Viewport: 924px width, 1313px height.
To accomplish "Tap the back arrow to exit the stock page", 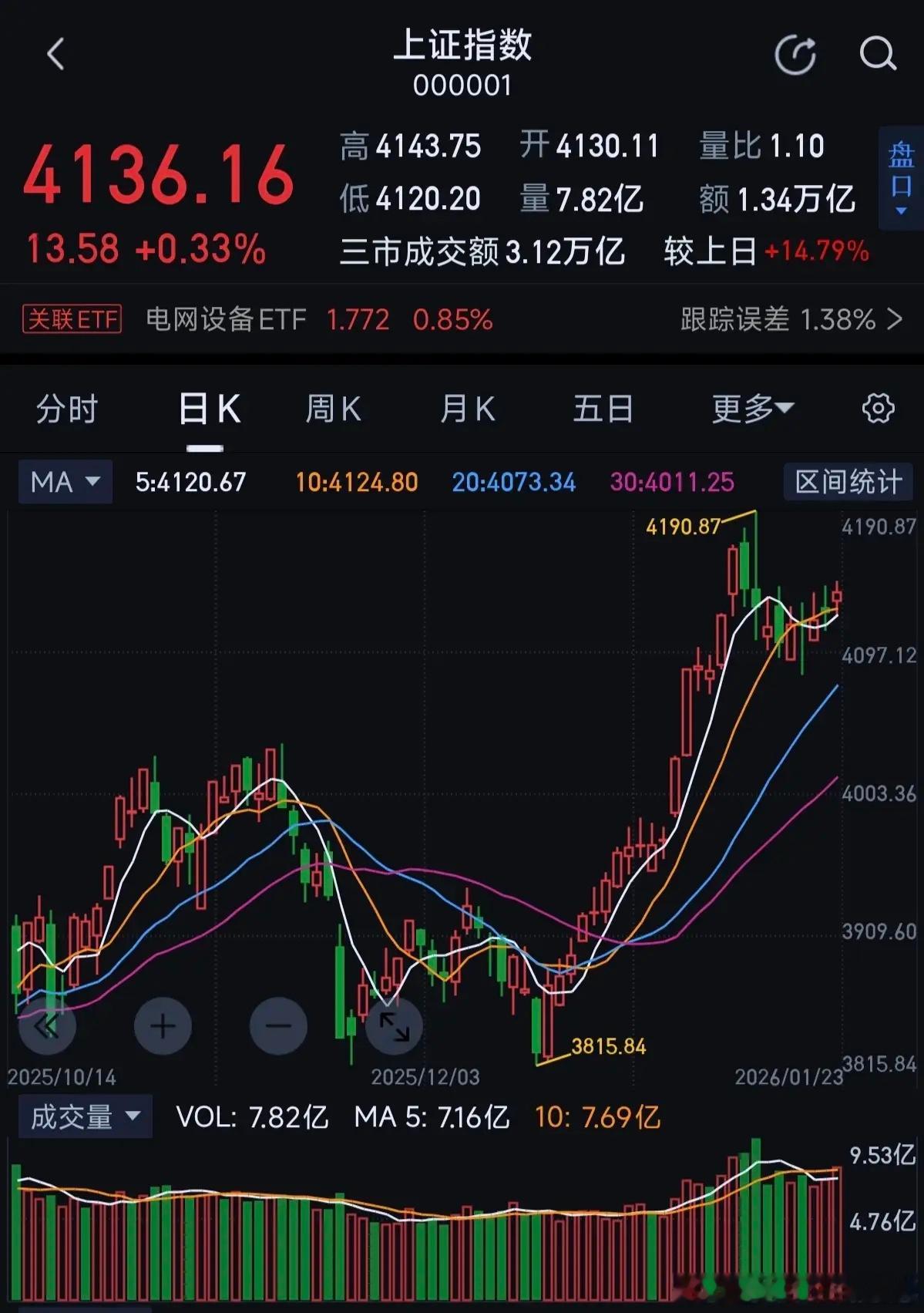I will [x=54, y=55].
